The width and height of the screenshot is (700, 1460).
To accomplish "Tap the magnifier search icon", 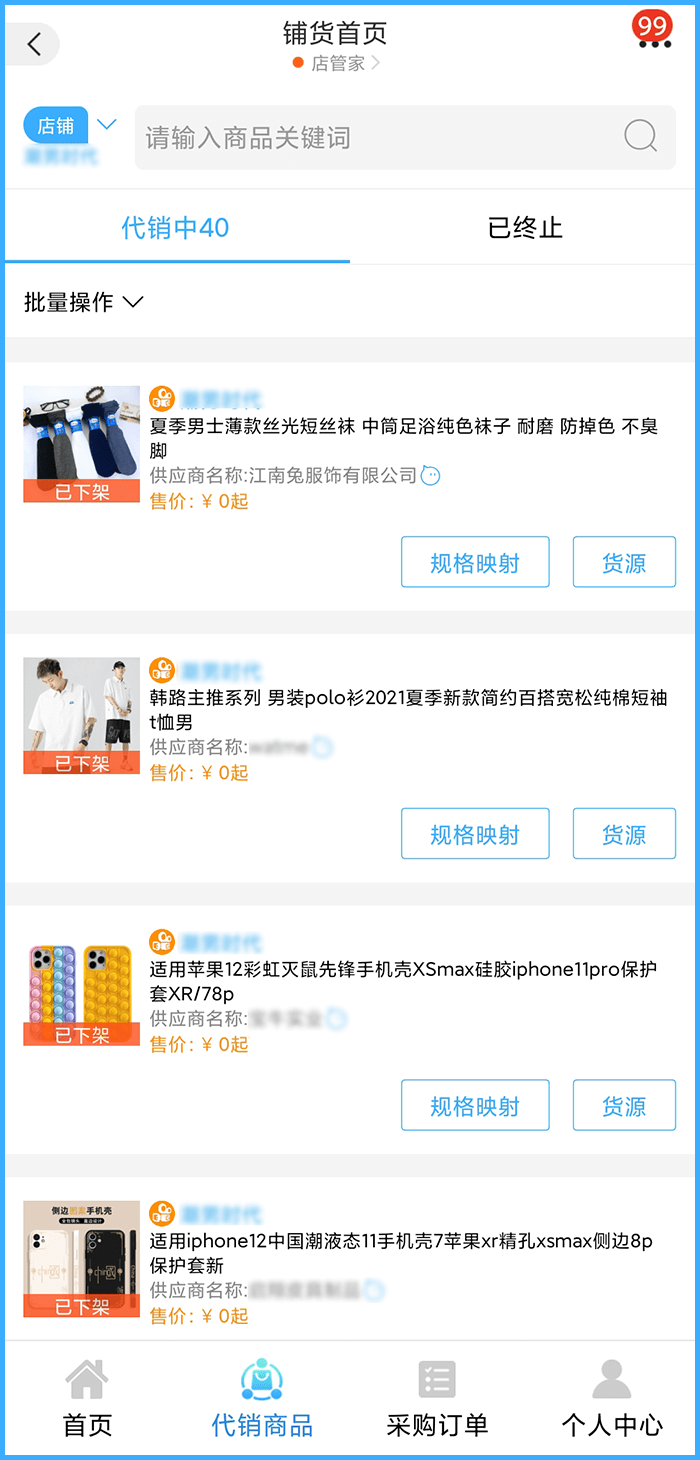I will (640, 136).
